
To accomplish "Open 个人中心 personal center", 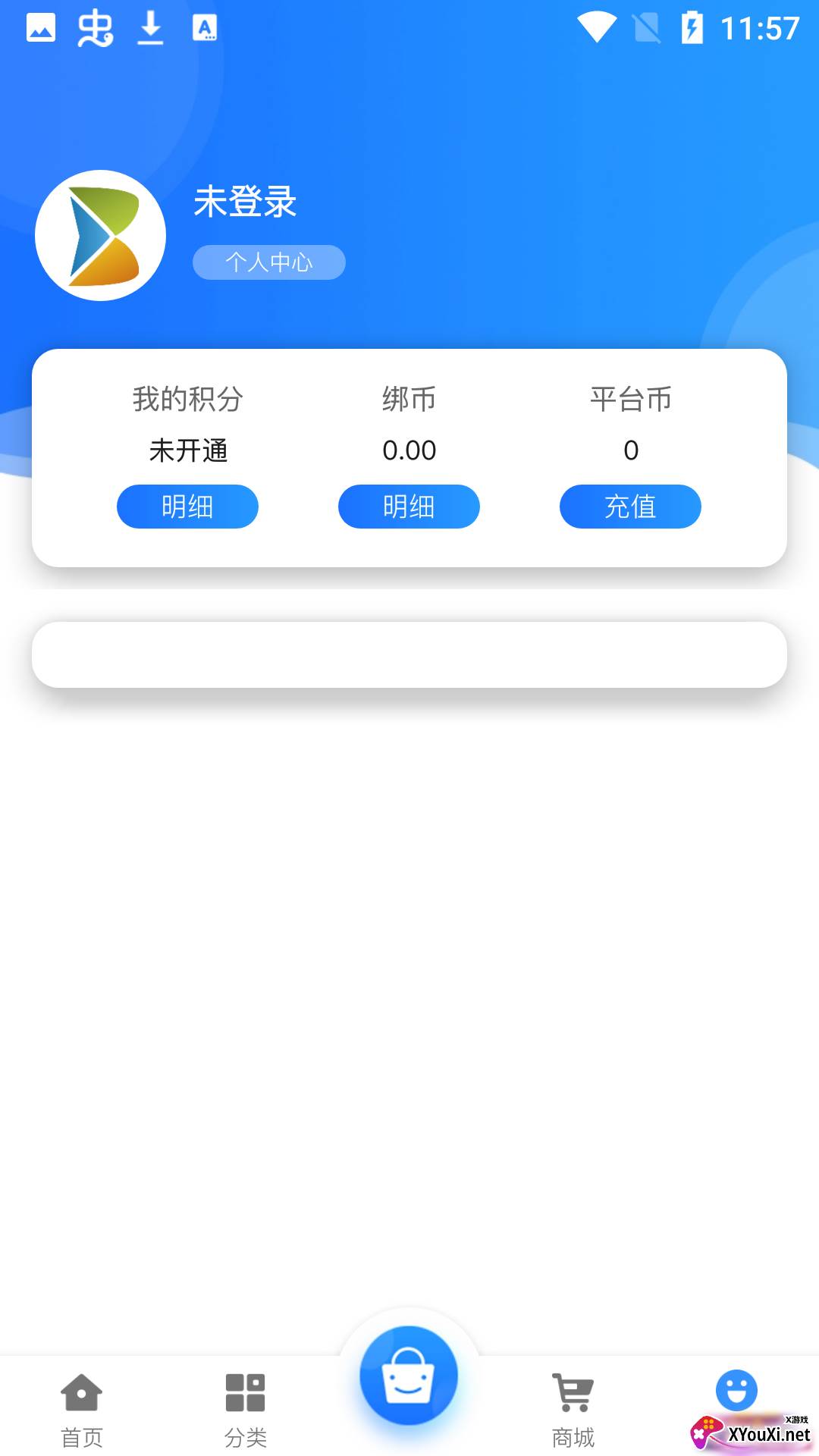I will click(x=268, y=262).
